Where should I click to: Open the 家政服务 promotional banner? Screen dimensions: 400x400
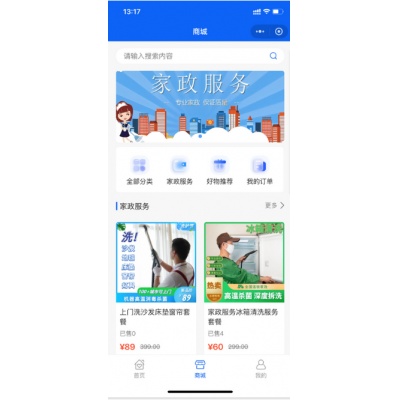click(x=200, y=107)
